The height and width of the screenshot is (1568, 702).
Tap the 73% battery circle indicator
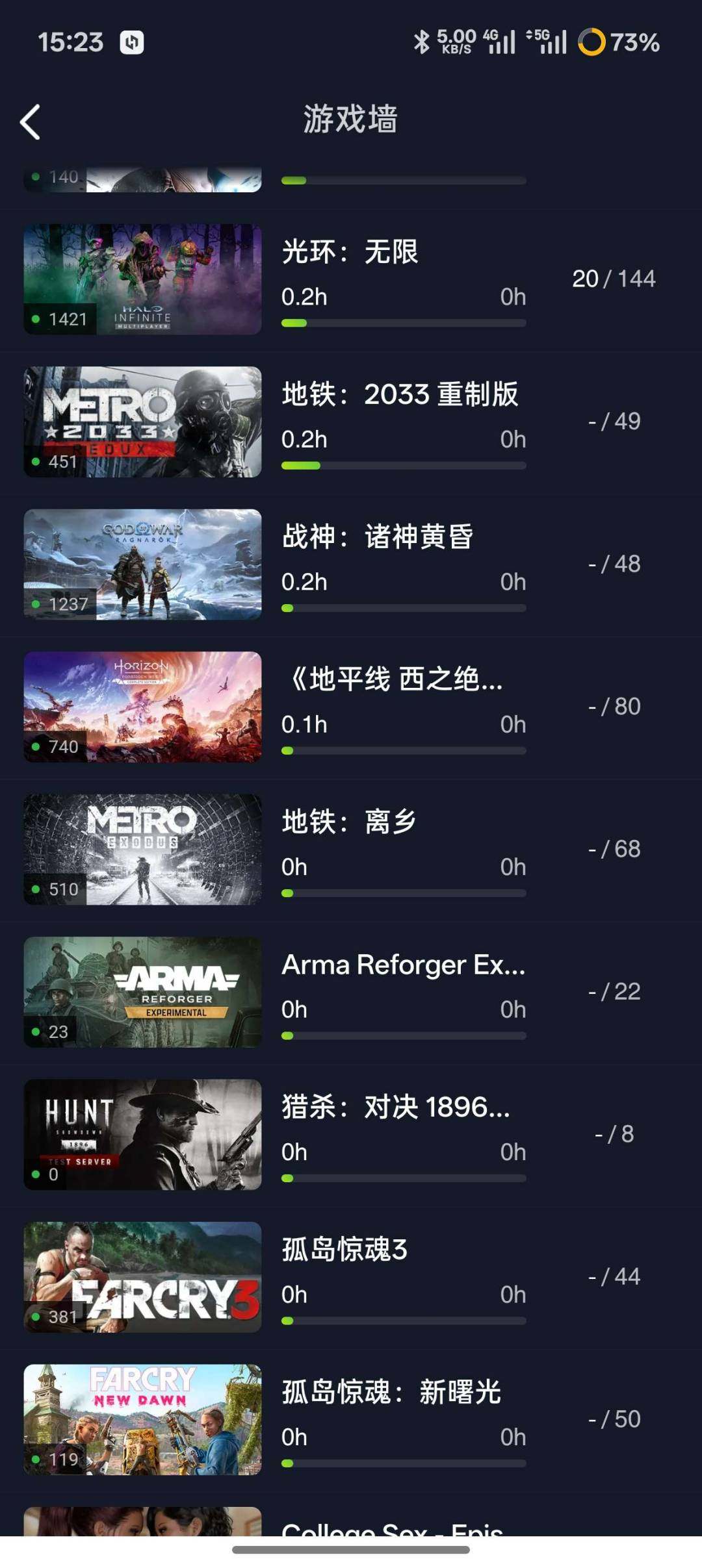click(x=592, y=42)
